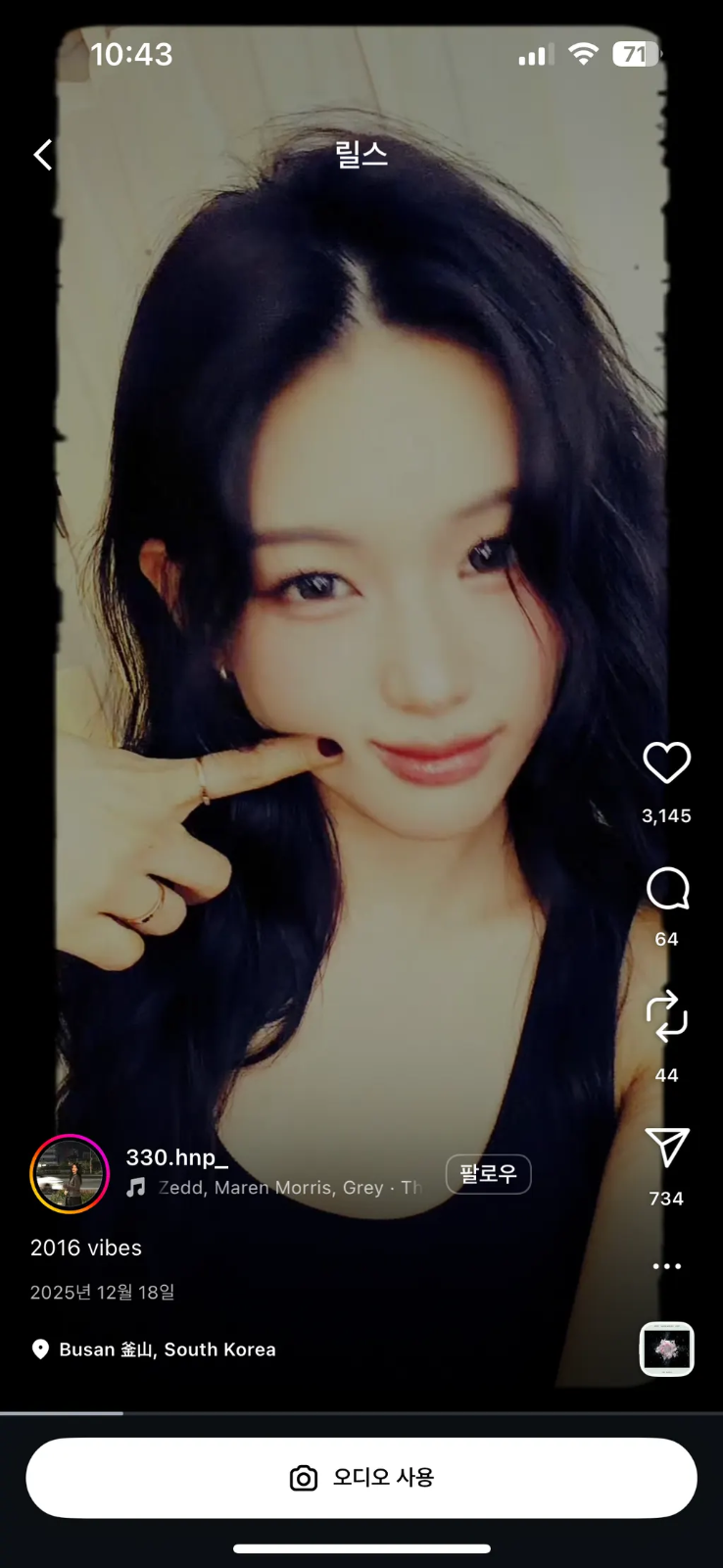Tap the back arrow to exit Reels
This screenshot has width=723, height=1568.
click(x=42, y=154)
